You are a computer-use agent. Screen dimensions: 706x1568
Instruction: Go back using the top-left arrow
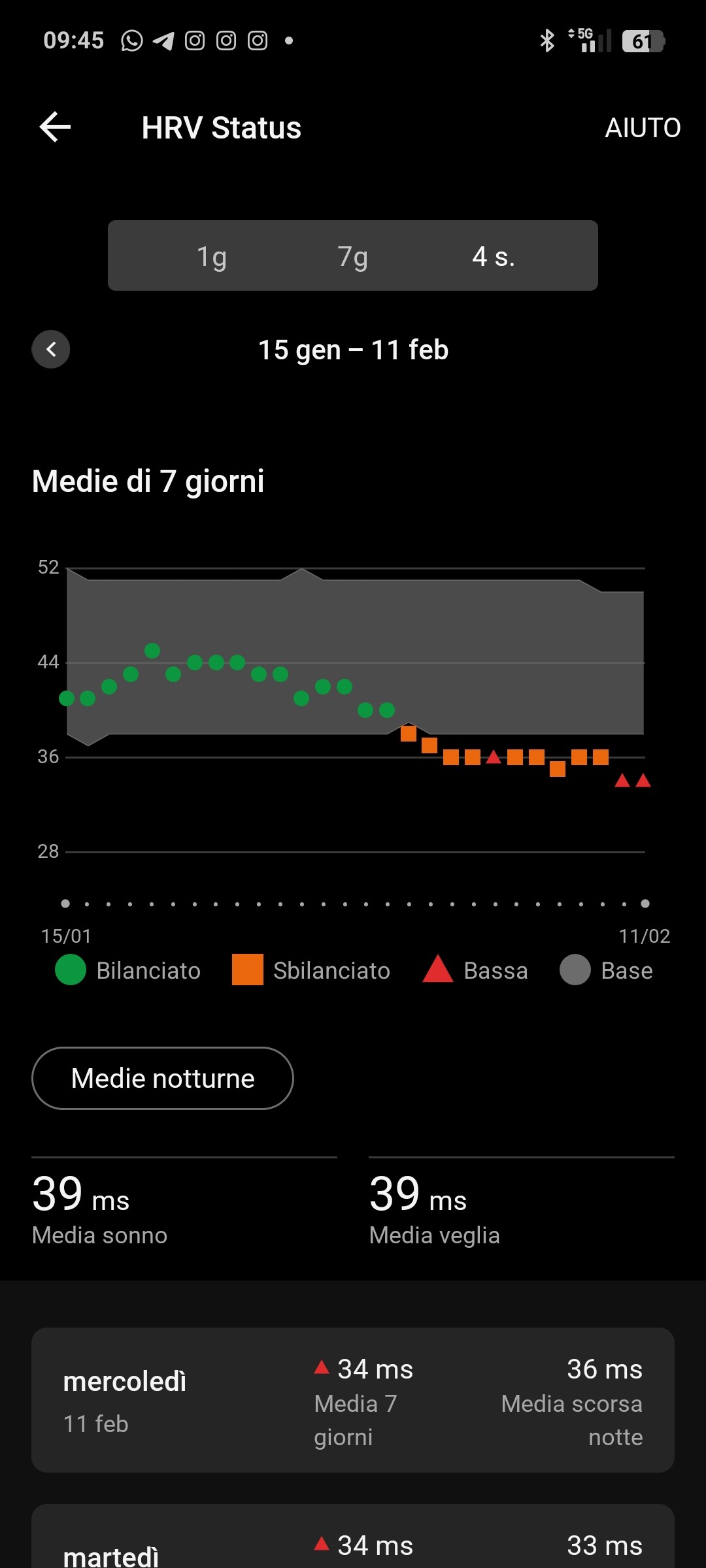[55, 127]
